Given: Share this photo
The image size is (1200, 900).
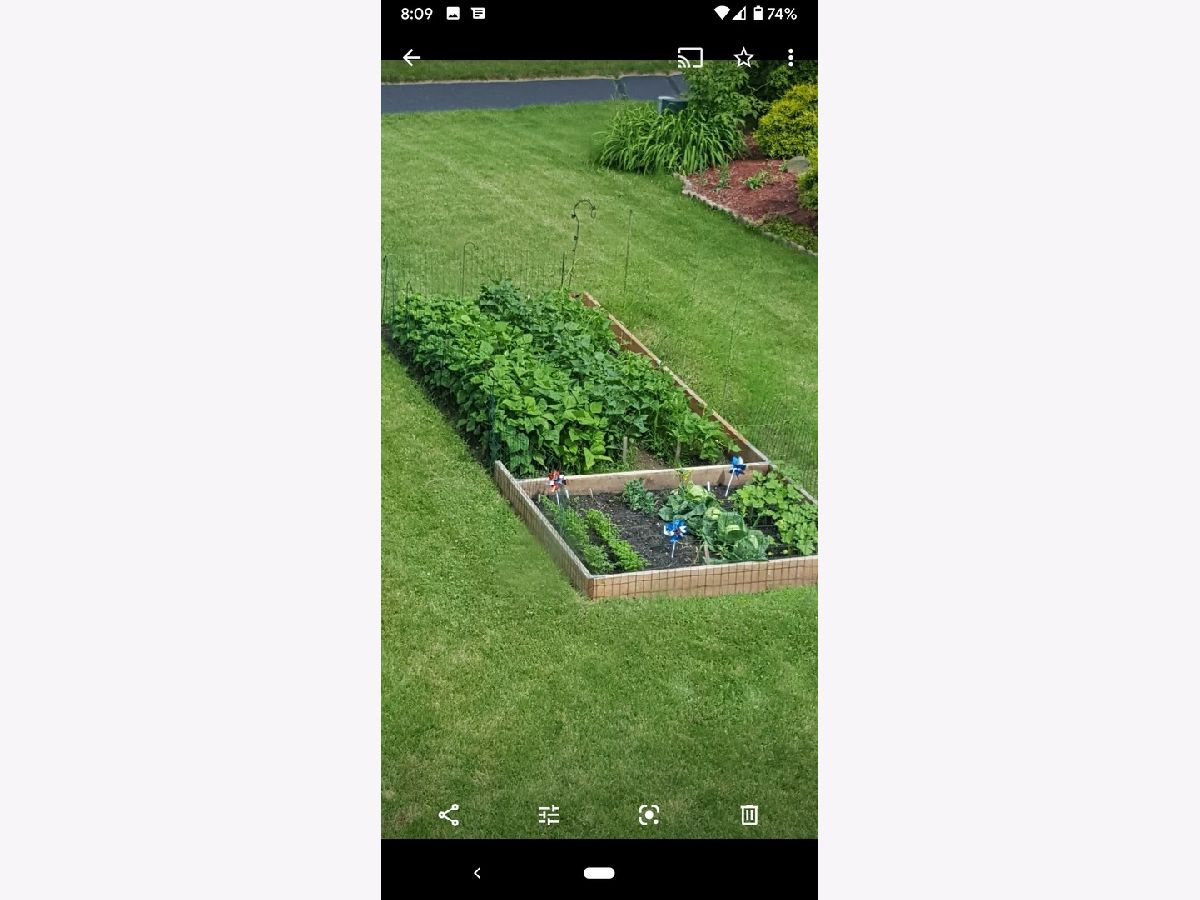Looking at the screenshot, I should 449,815.
